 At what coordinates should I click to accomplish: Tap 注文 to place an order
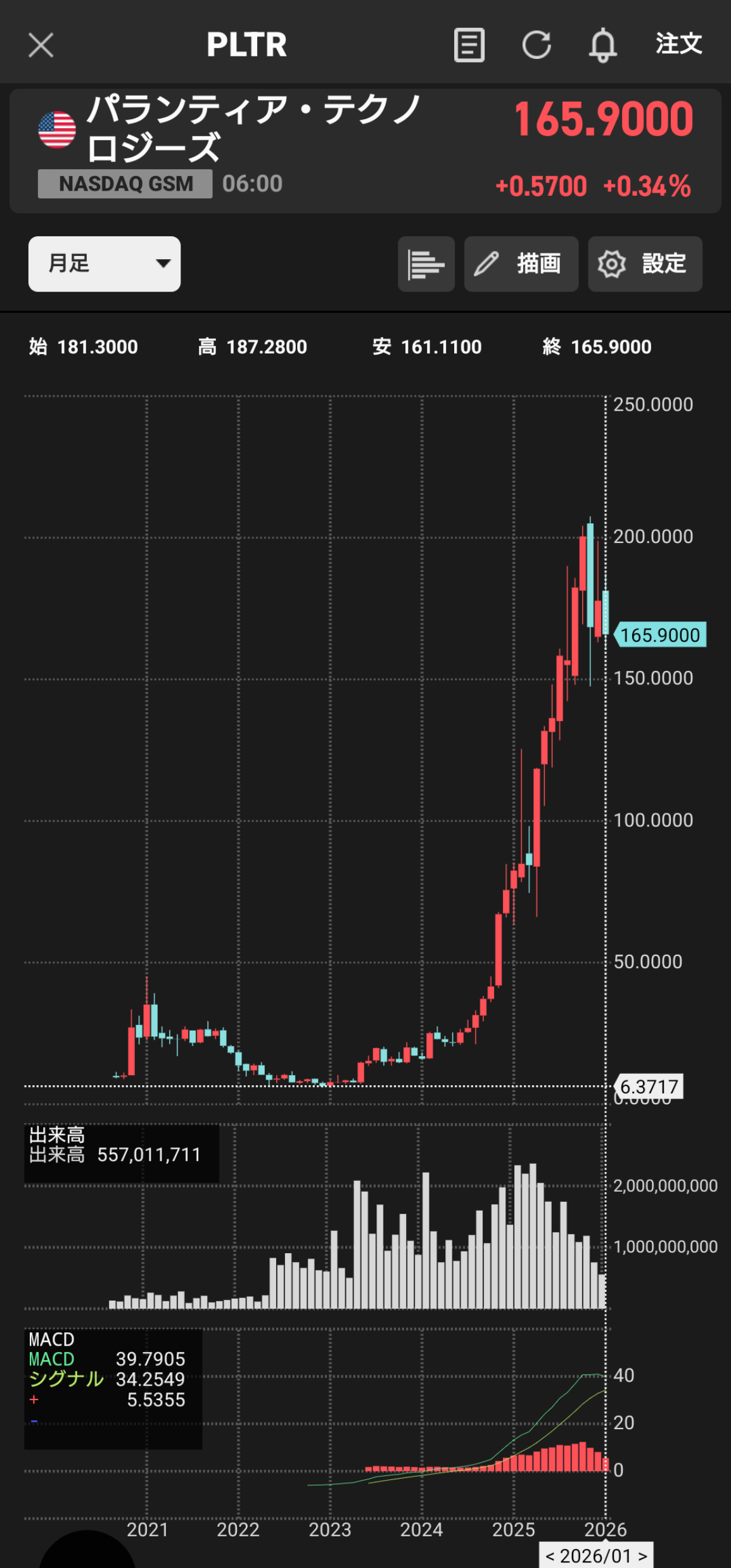click(x=678, y=44)
